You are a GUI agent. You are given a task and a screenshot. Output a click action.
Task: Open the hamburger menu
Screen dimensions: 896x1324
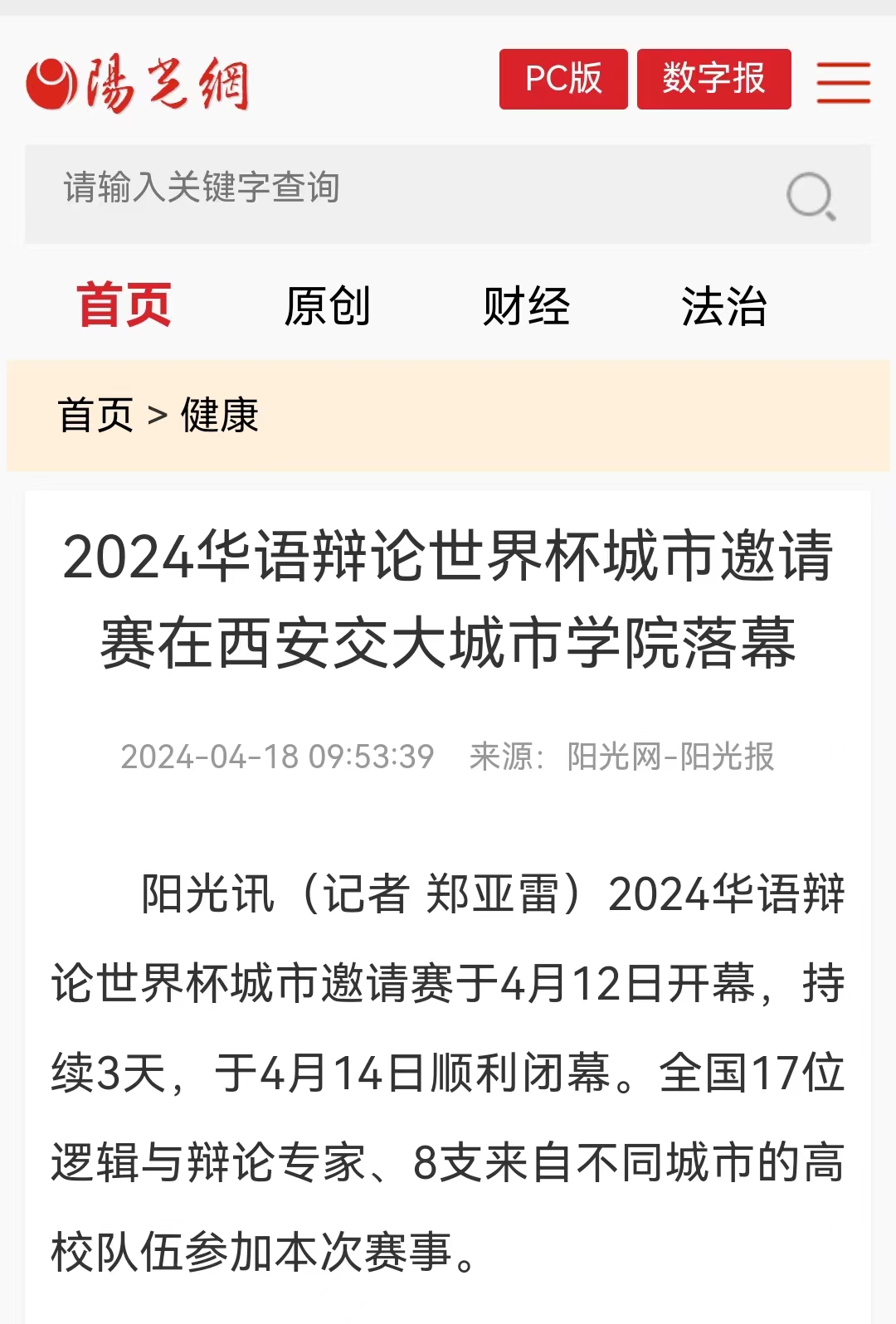pyautogui.click(x=843, y=81)
